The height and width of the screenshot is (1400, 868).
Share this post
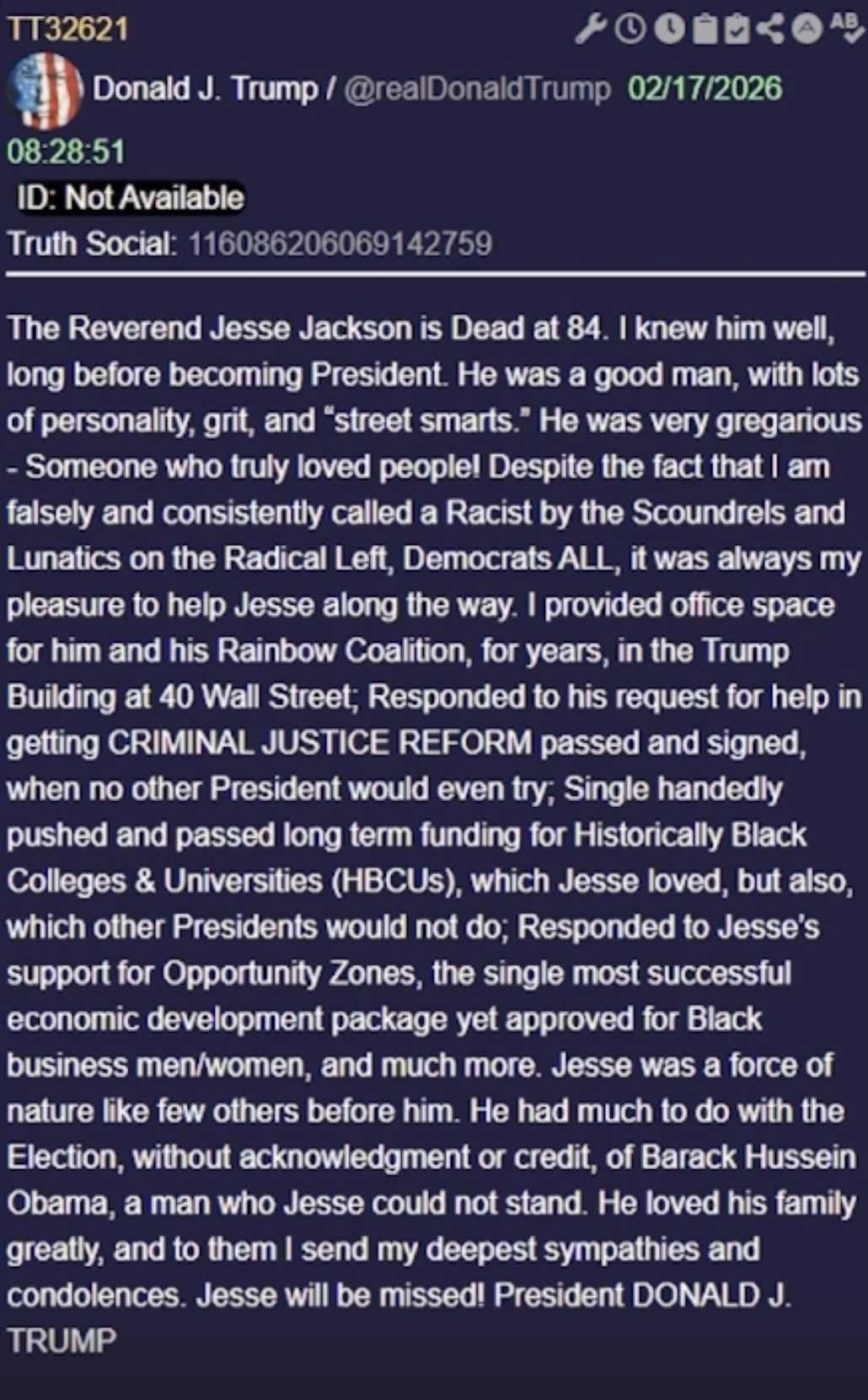pyautogui.click(x=770, y=29)
